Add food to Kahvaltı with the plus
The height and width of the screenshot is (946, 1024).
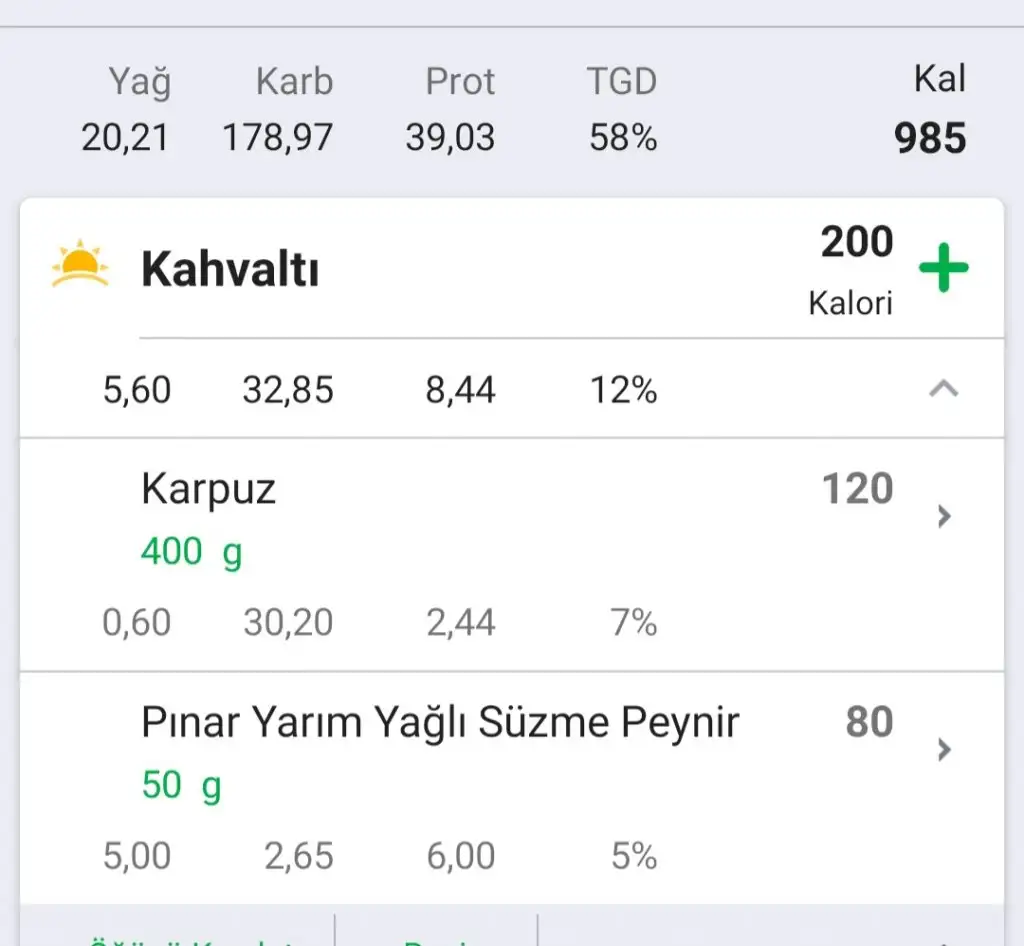pyautogui.click(x=943, y=268)
